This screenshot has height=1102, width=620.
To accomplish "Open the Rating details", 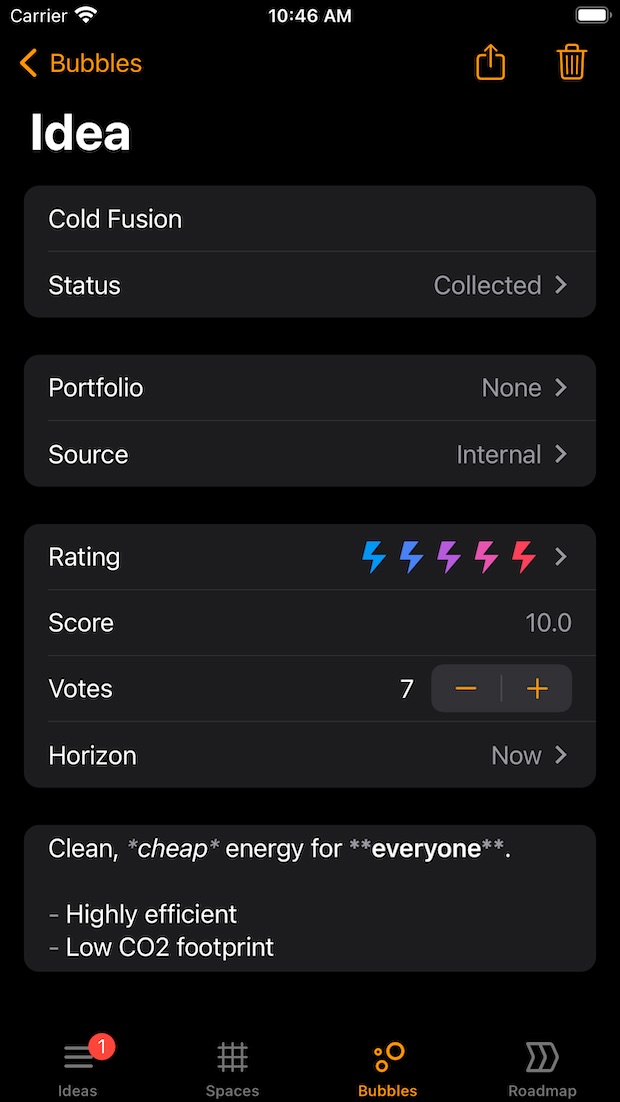I will point(310,557).
